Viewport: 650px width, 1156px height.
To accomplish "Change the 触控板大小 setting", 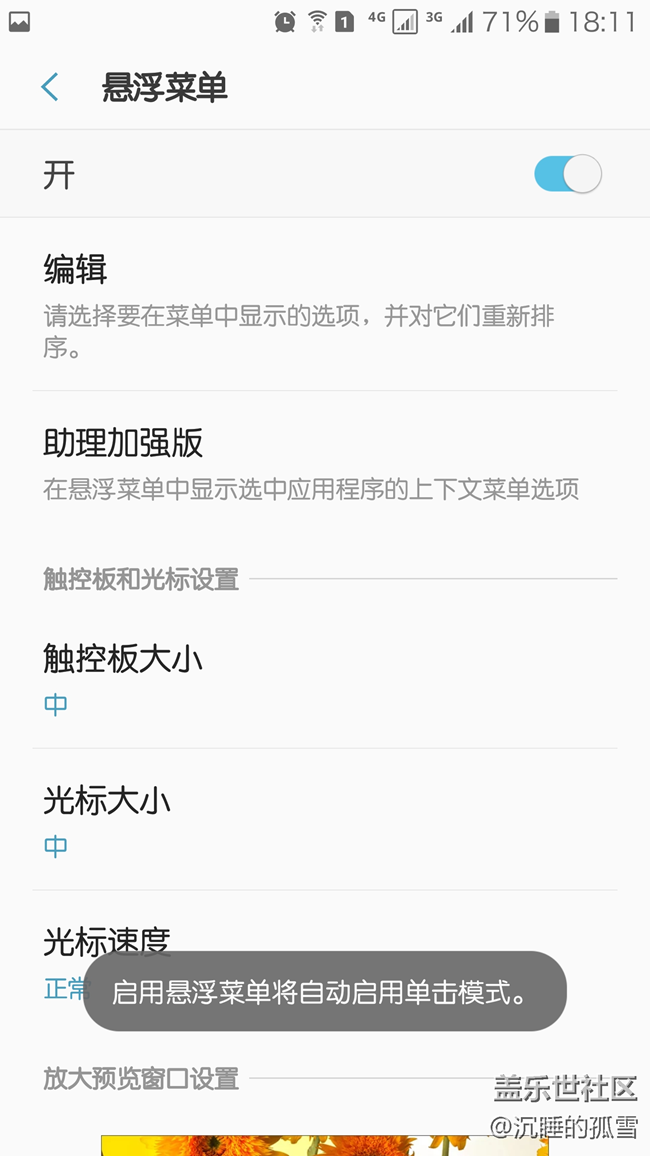I will 324,677.
